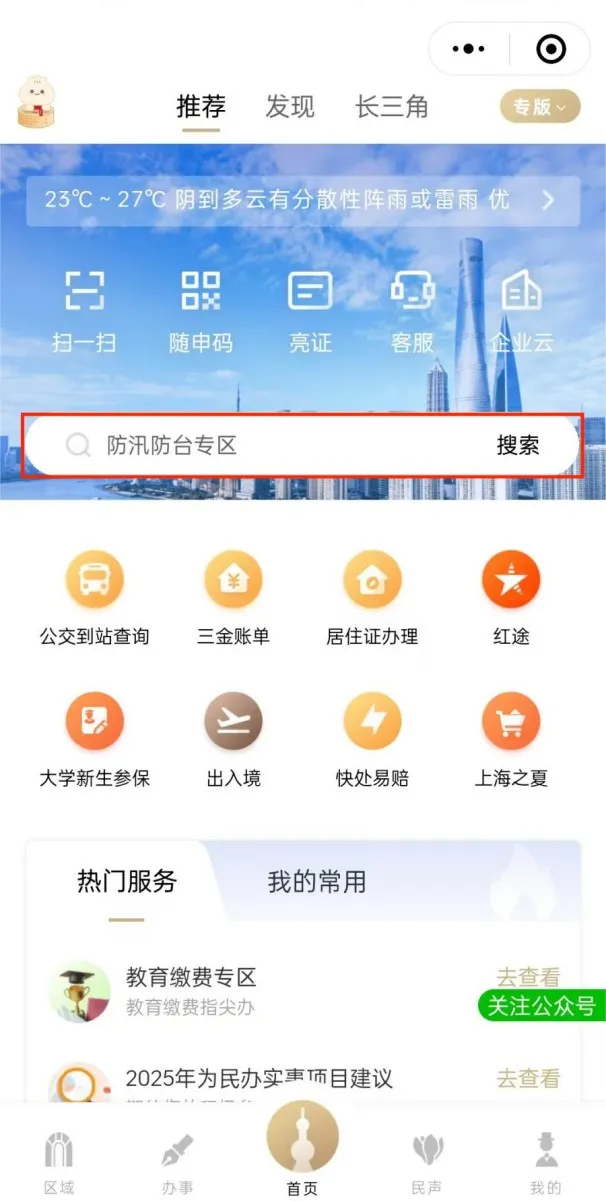Contact 客服 customer service
This screenshot has height=1201, width=606.
pyautogui.click(x=412, y=310)
